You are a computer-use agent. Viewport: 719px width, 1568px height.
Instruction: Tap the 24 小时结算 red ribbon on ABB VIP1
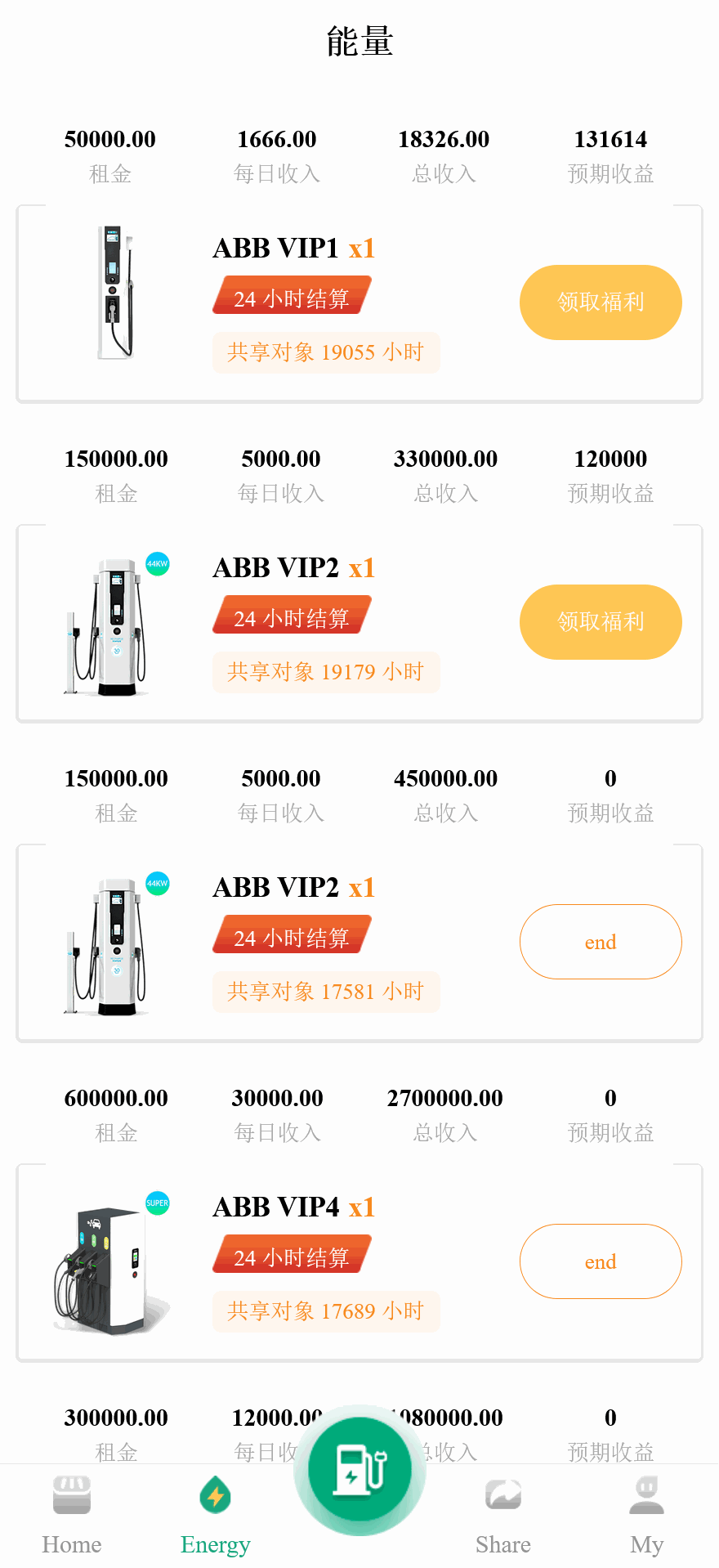[x=292, y=296]
